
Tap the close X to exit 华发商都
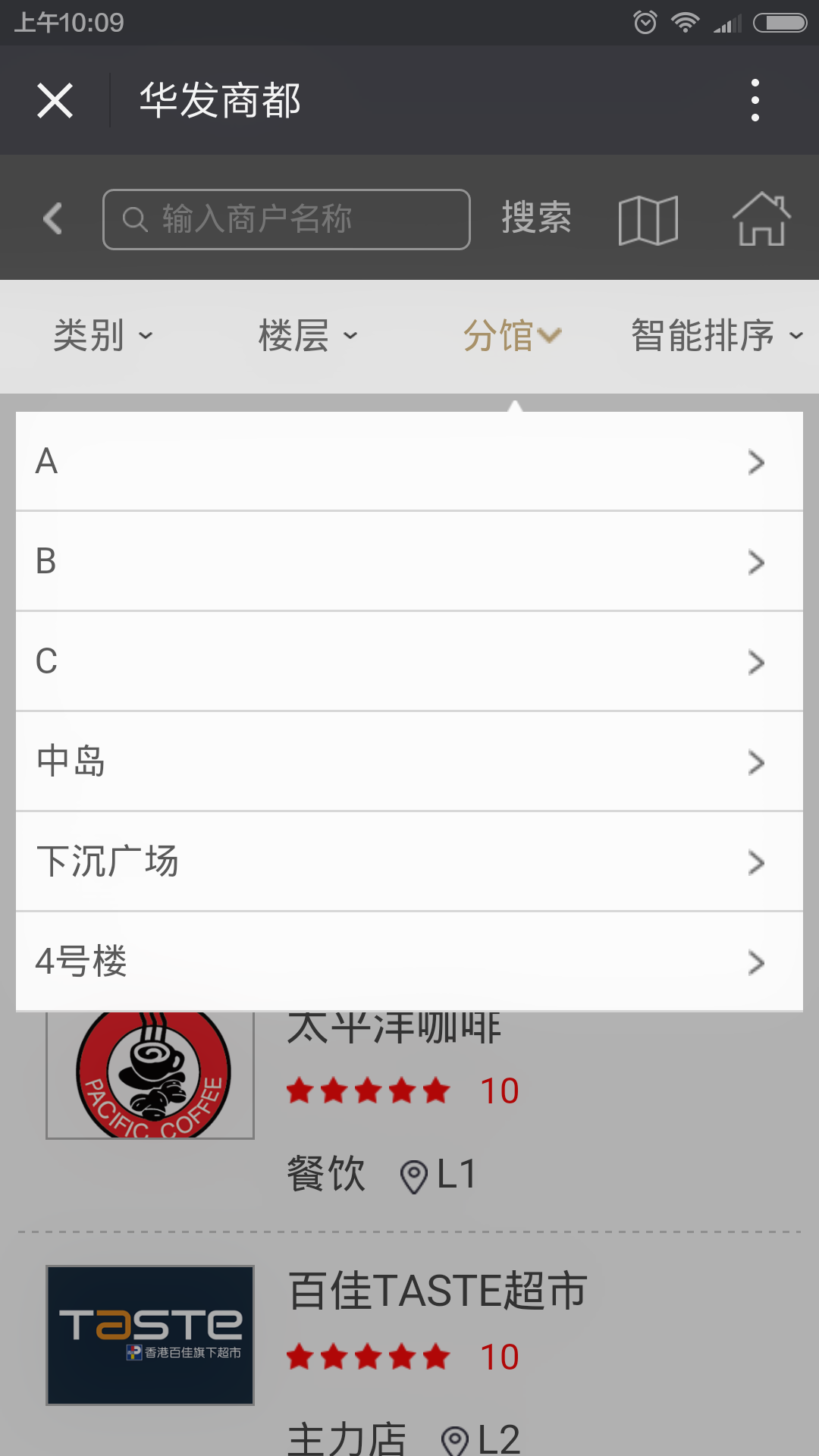tap(55, 99)
